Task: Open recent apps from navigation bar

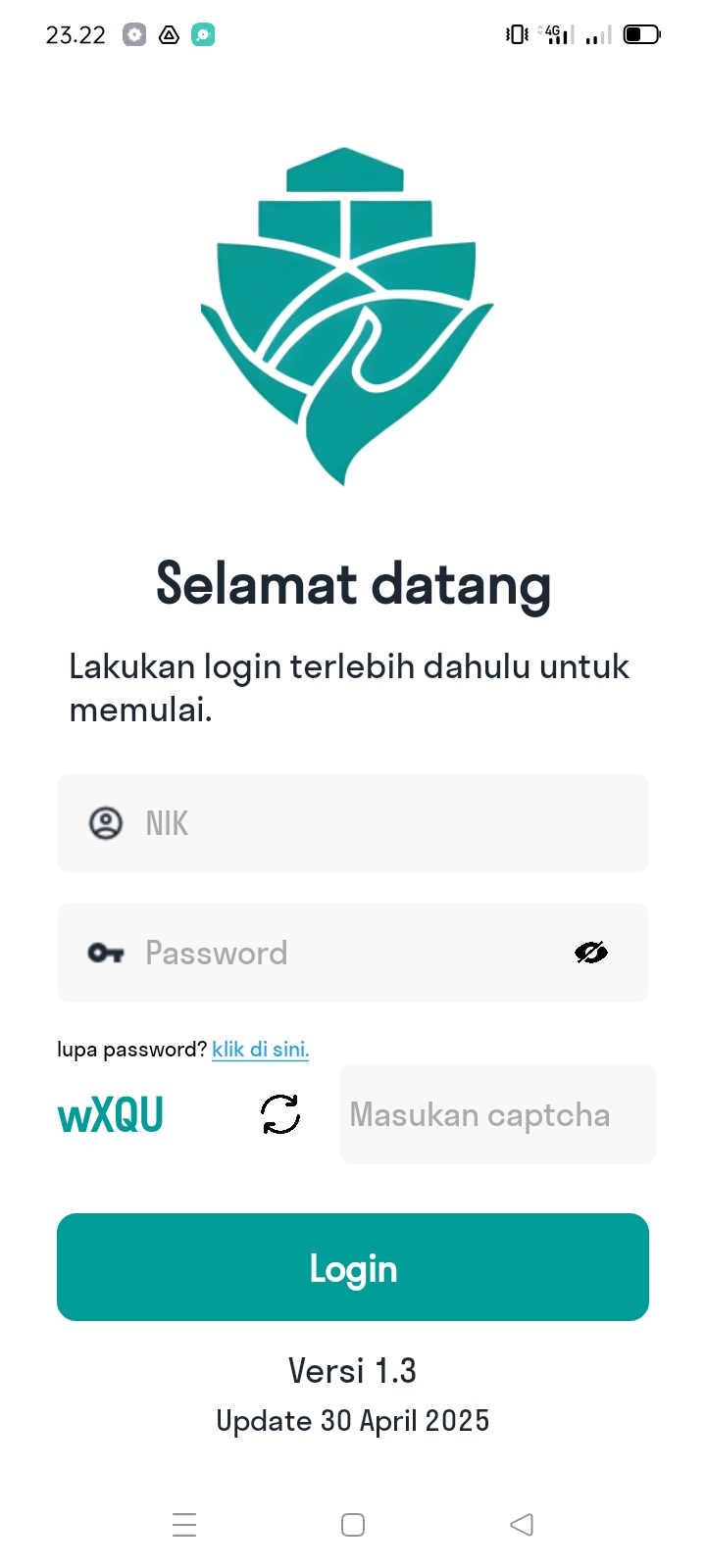Action: click(x=184, y=1525)
